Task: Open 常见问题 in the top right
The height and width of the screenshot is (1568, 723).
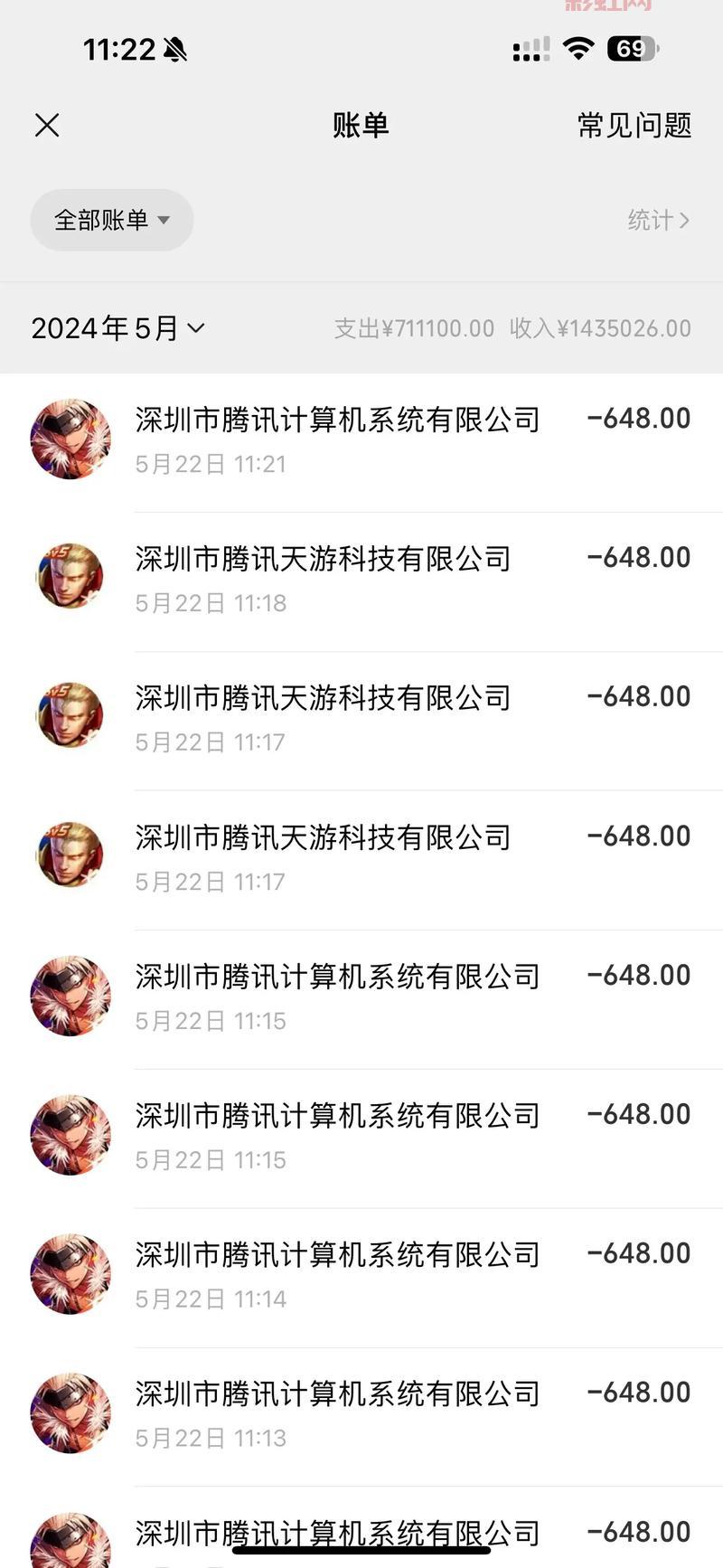Action: click(634, 126)
